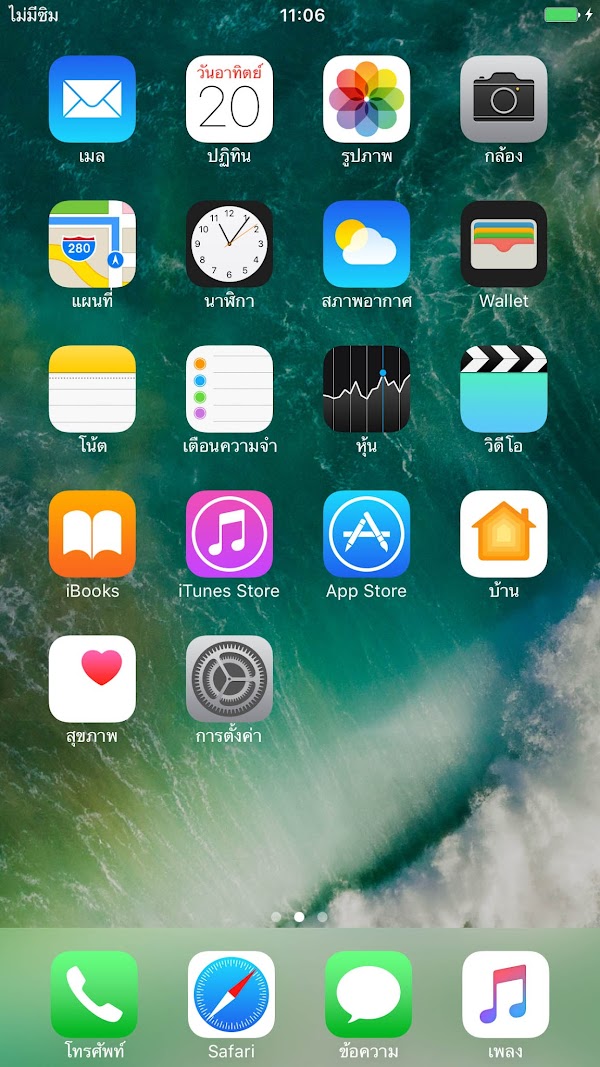600x1067 pixels.
Task: Open the iBooks app
Action: pyautogui.click(x=92, y=534)
